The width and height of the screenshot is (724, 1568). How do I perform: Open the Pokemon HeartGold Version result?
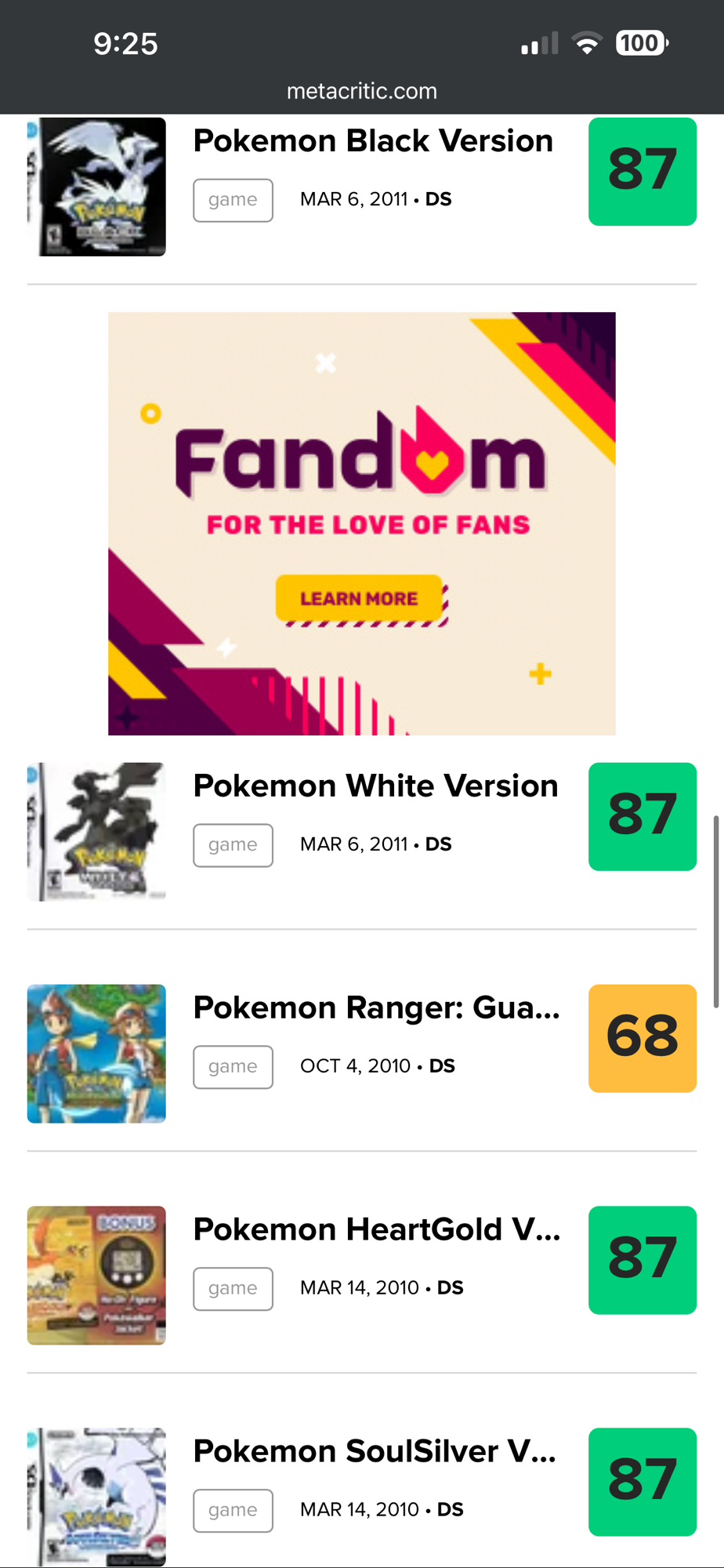coord(376,1230)
